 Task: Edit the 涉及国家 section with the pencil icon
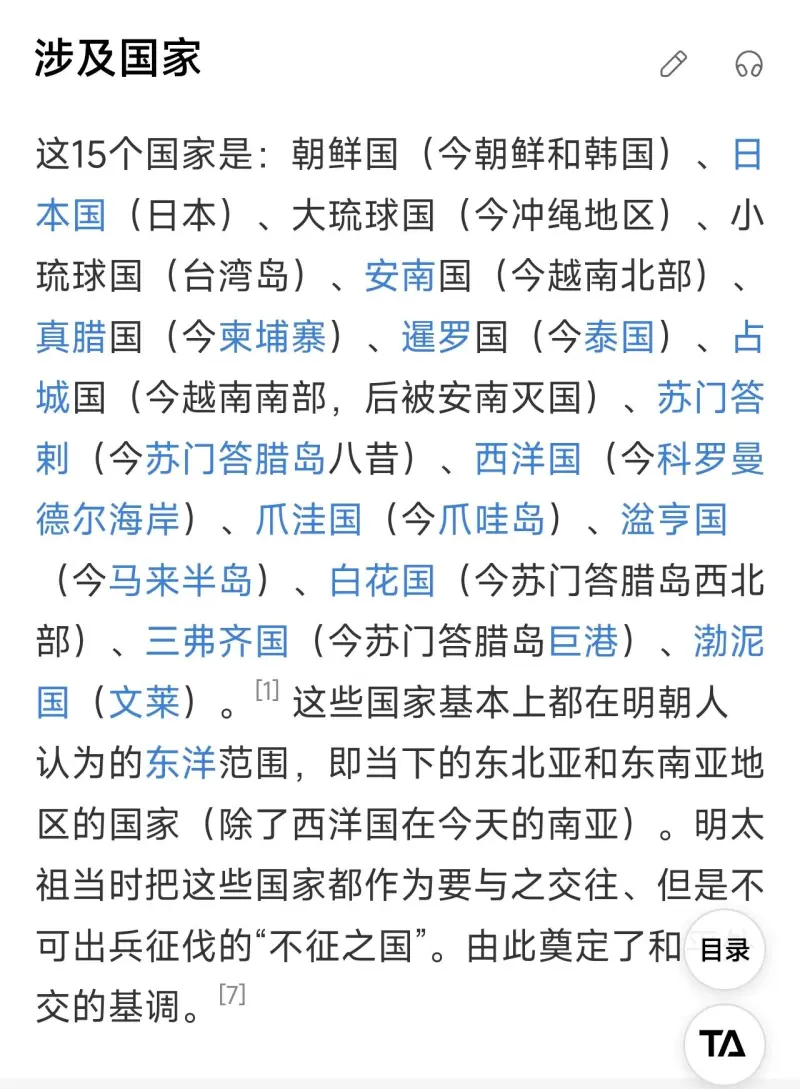(x=674, y=64)
